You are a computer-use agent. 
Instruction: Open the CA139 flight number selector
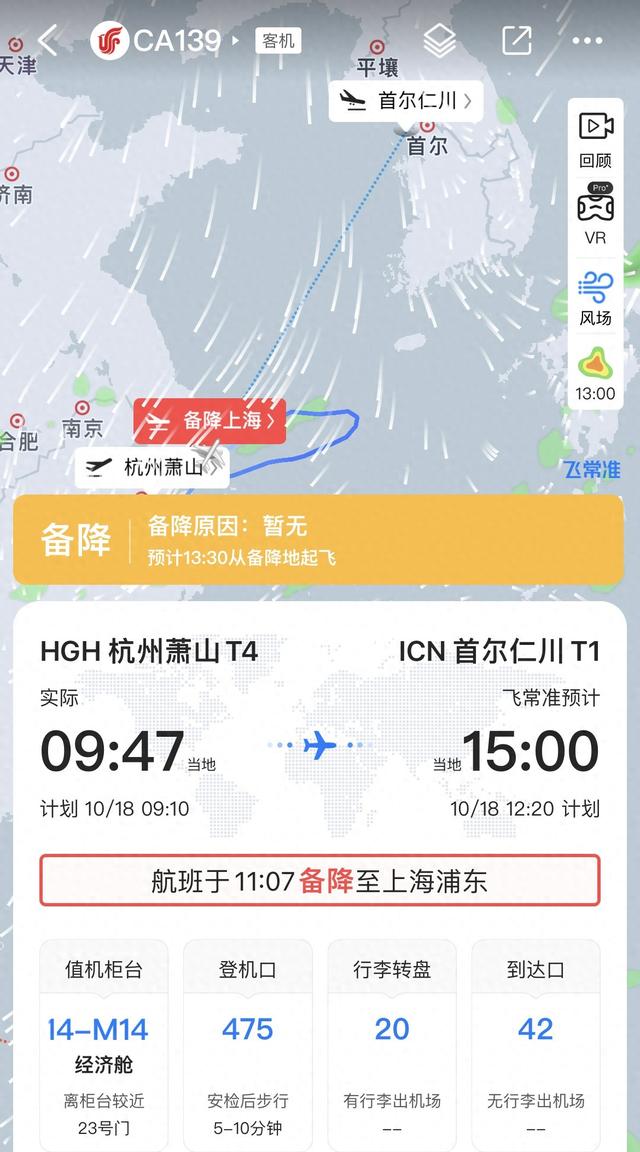click(165, 40)
